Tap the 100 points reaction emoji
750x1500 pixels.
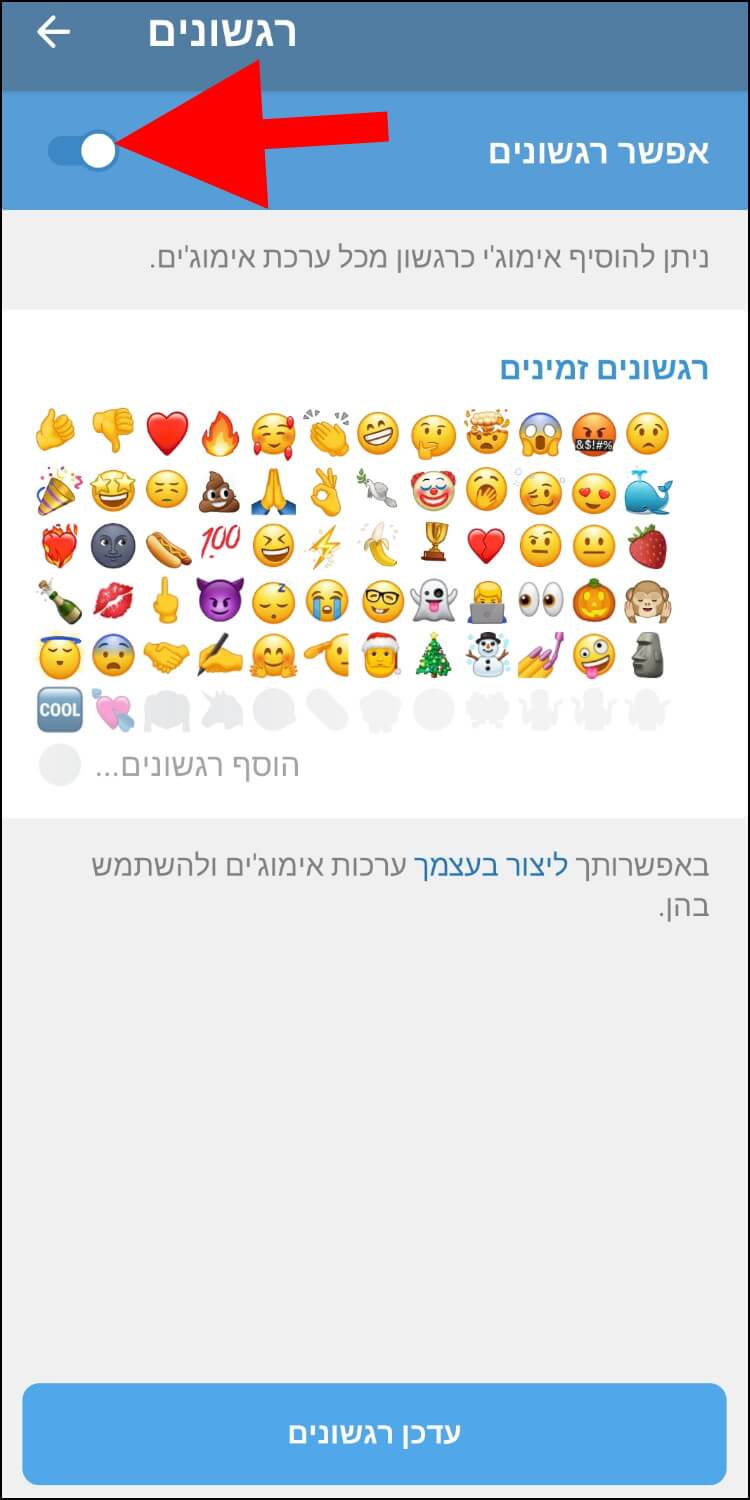coord(220,545)
